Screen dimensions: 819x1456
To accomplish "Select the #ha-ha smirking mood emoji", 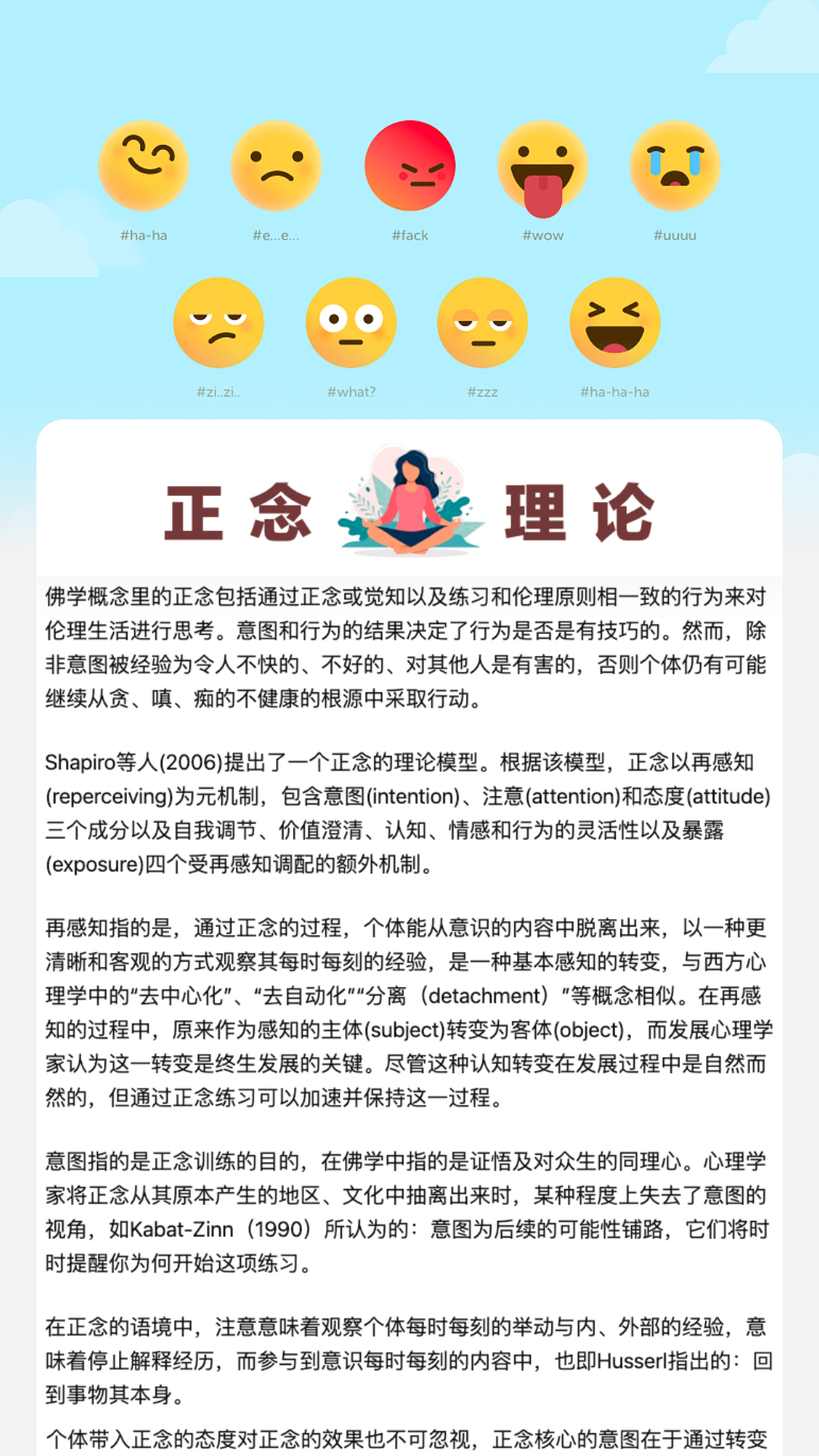I will [143, 165].
